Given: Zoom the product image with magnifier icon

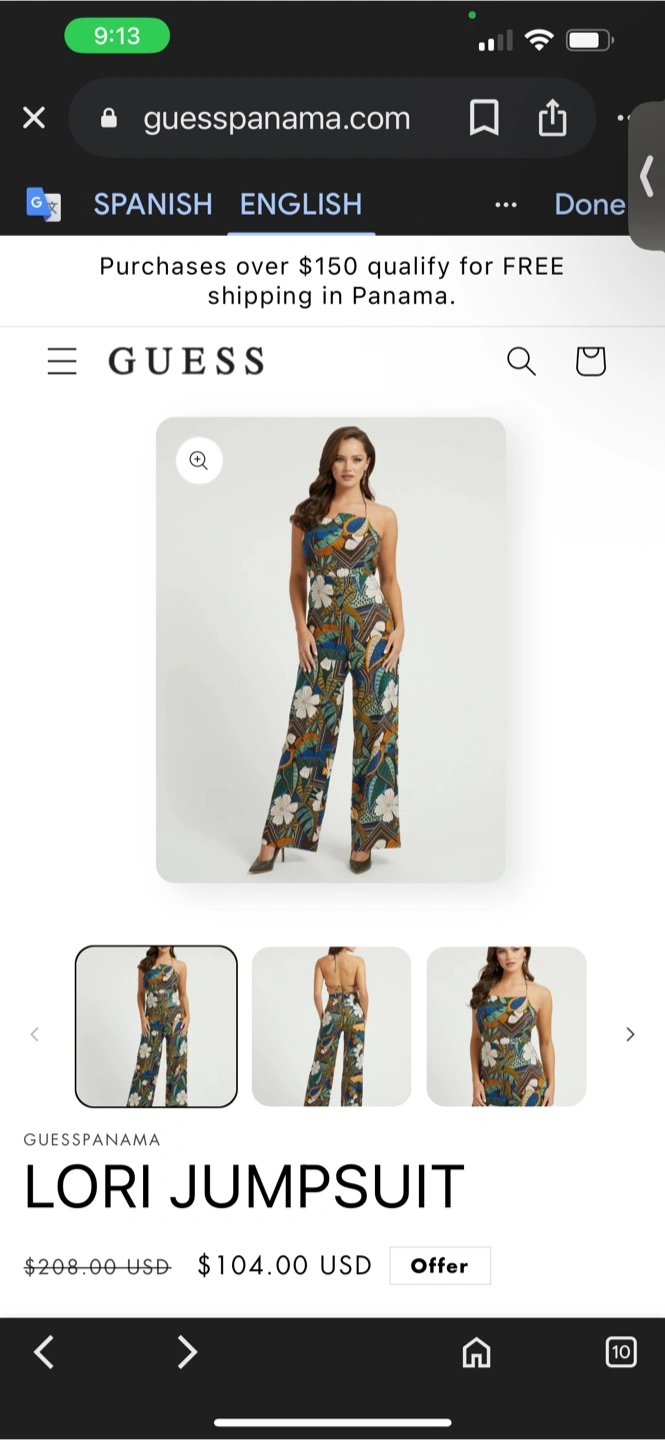Looking at the screenshot, I should click(199, 460).
